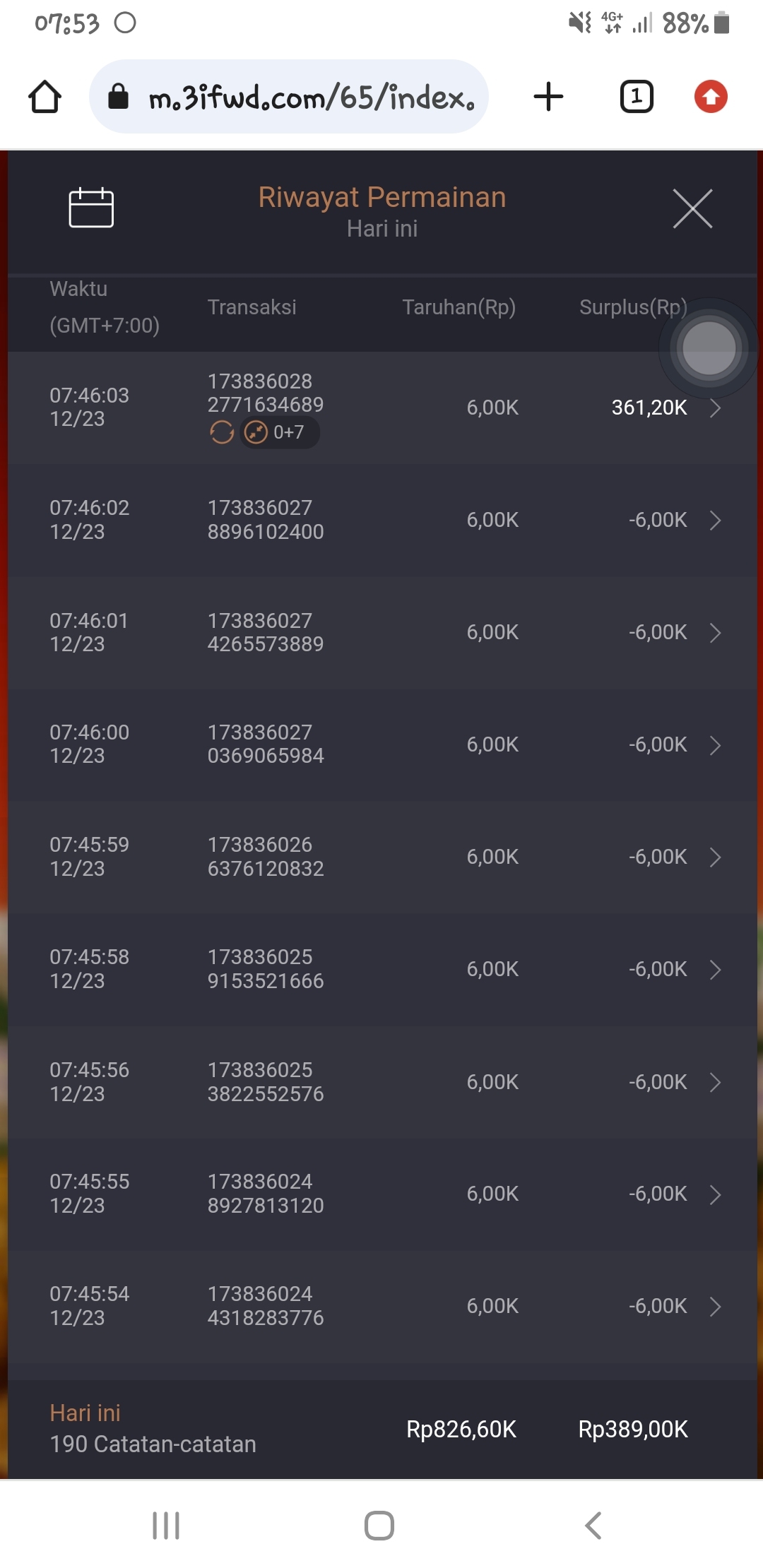Add a new browser tab
This screenshot has height=1568, width=763.
coord(548,97)
